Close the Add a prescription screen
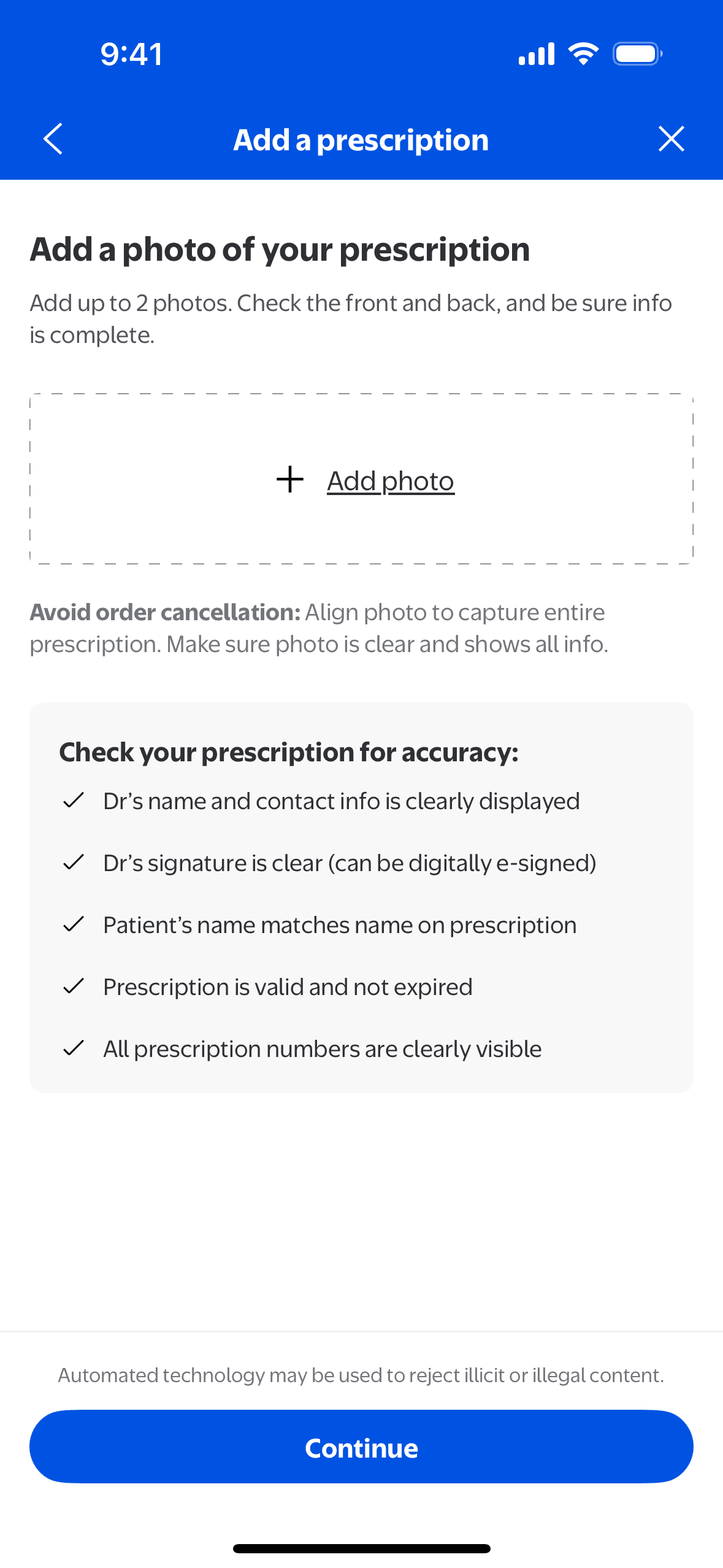 671,139
